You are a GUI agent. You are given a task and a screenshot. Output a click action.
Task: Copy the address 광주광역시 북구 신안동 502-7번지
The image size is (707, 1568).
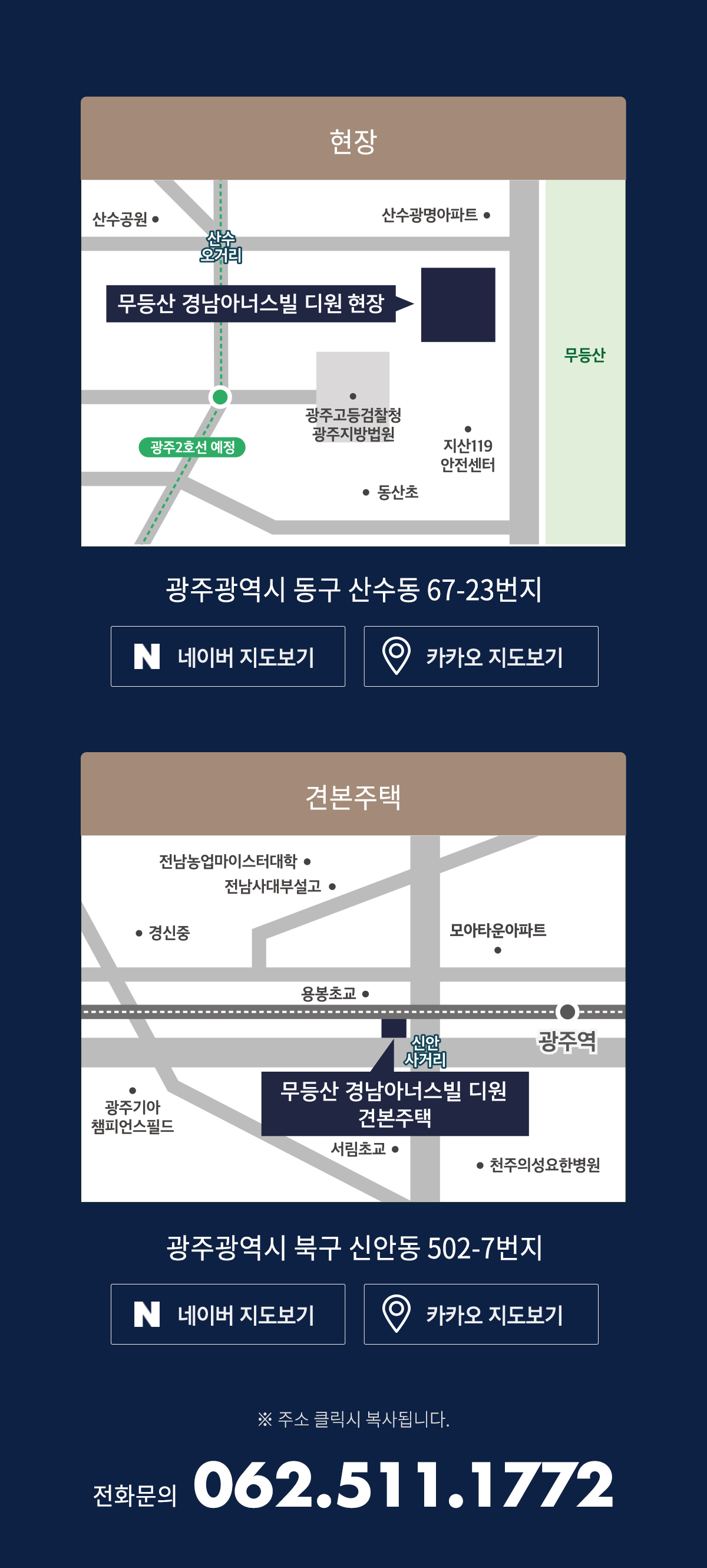point(353,1248)
